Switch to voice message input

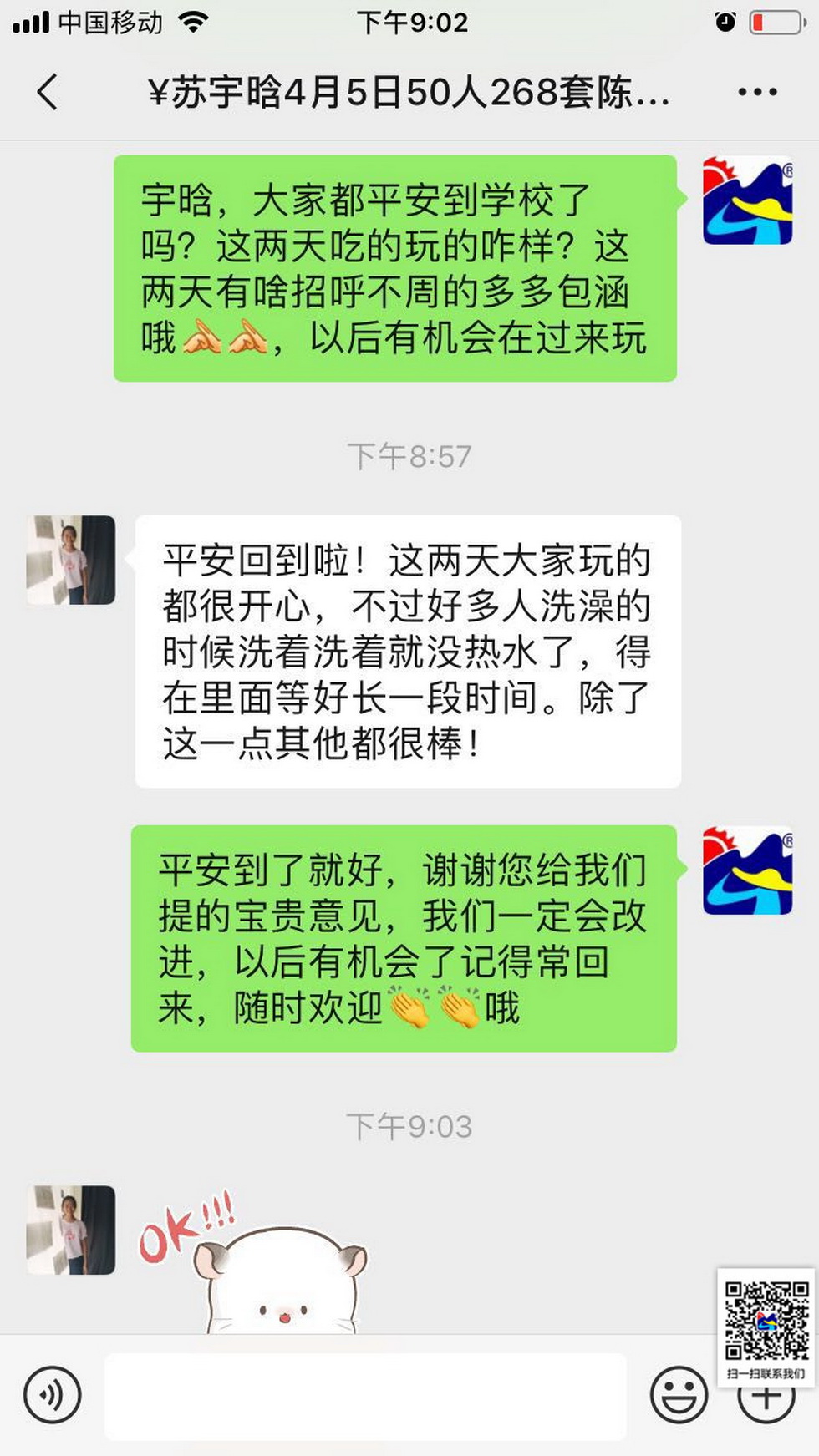point(53,1394)
